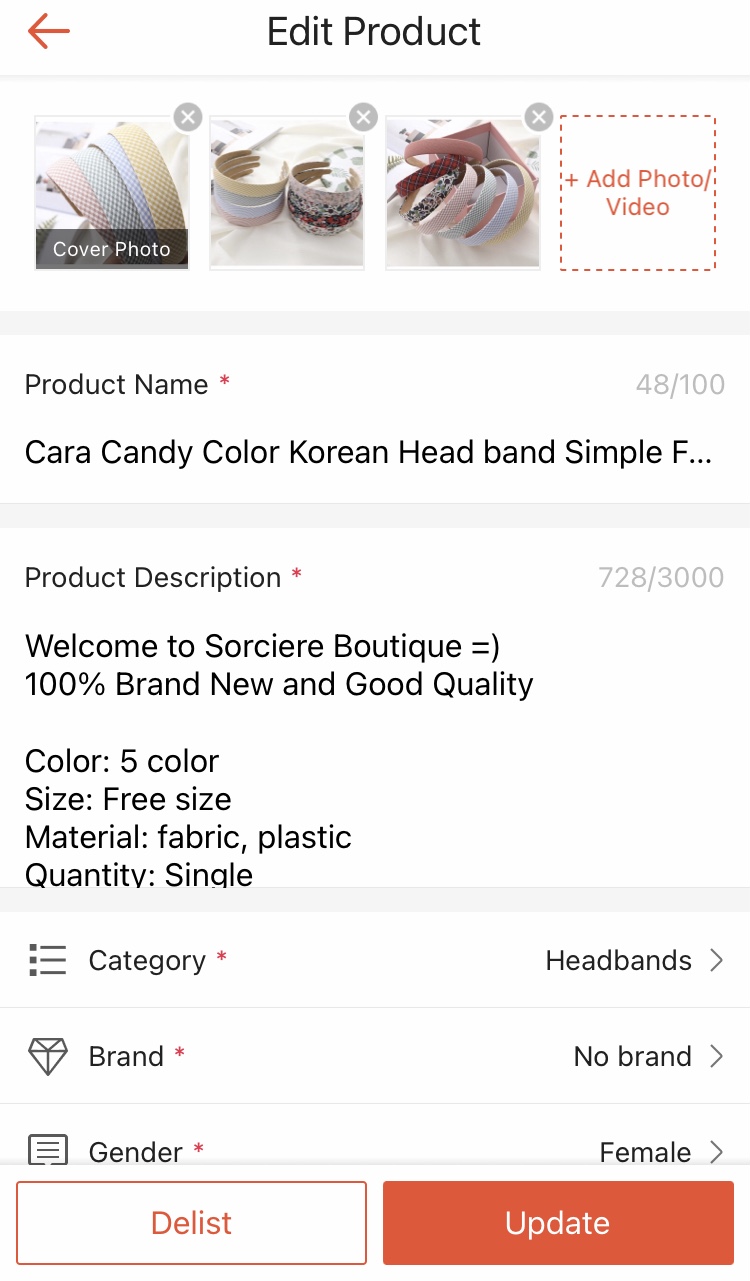
Task: Open the third product photo thumbnail
Action: click(462, 193)
